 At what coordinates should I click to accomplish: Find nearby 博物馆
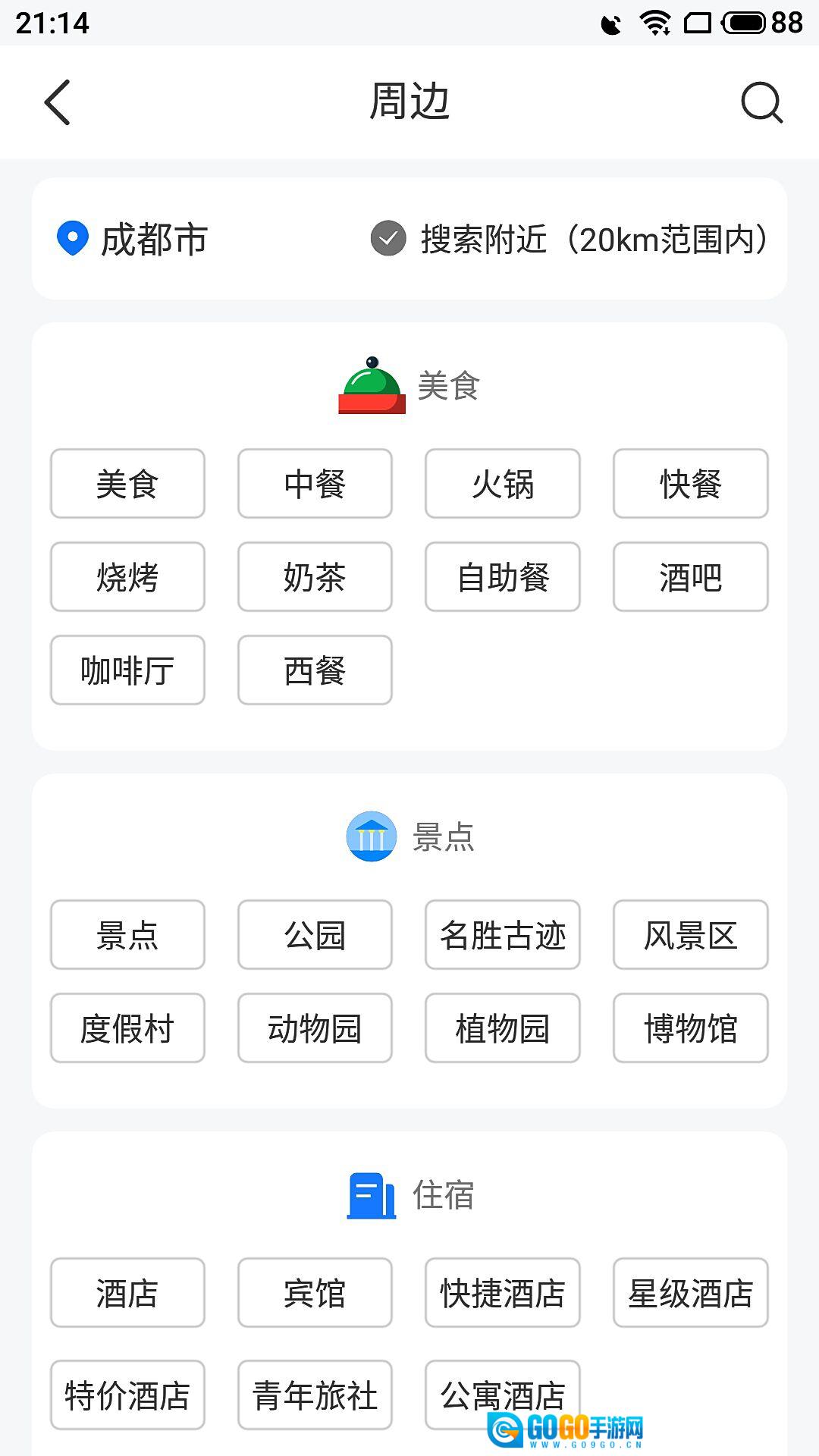[x=690, y=1028]
